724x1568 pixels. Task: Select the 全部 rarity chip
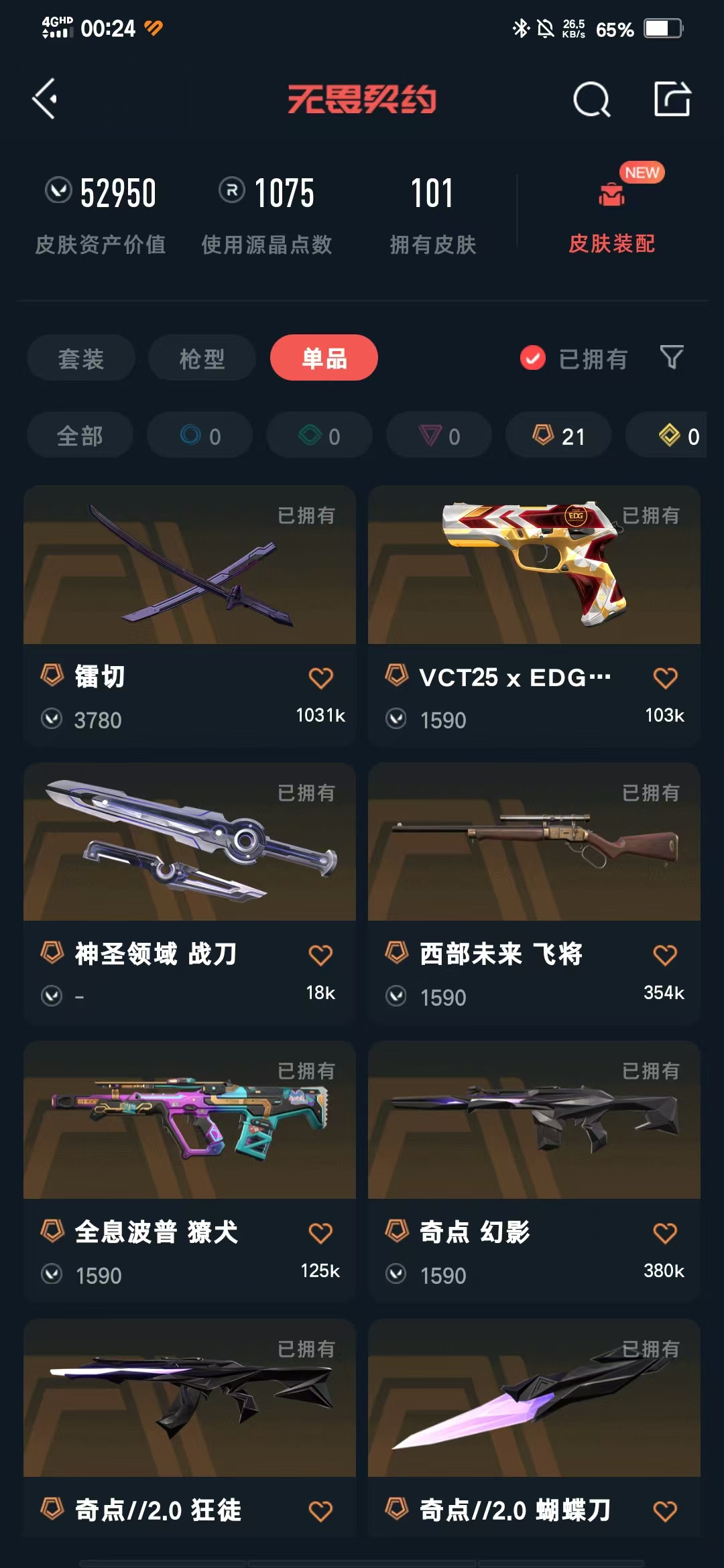pyautogui.click(x=80, y=436)
